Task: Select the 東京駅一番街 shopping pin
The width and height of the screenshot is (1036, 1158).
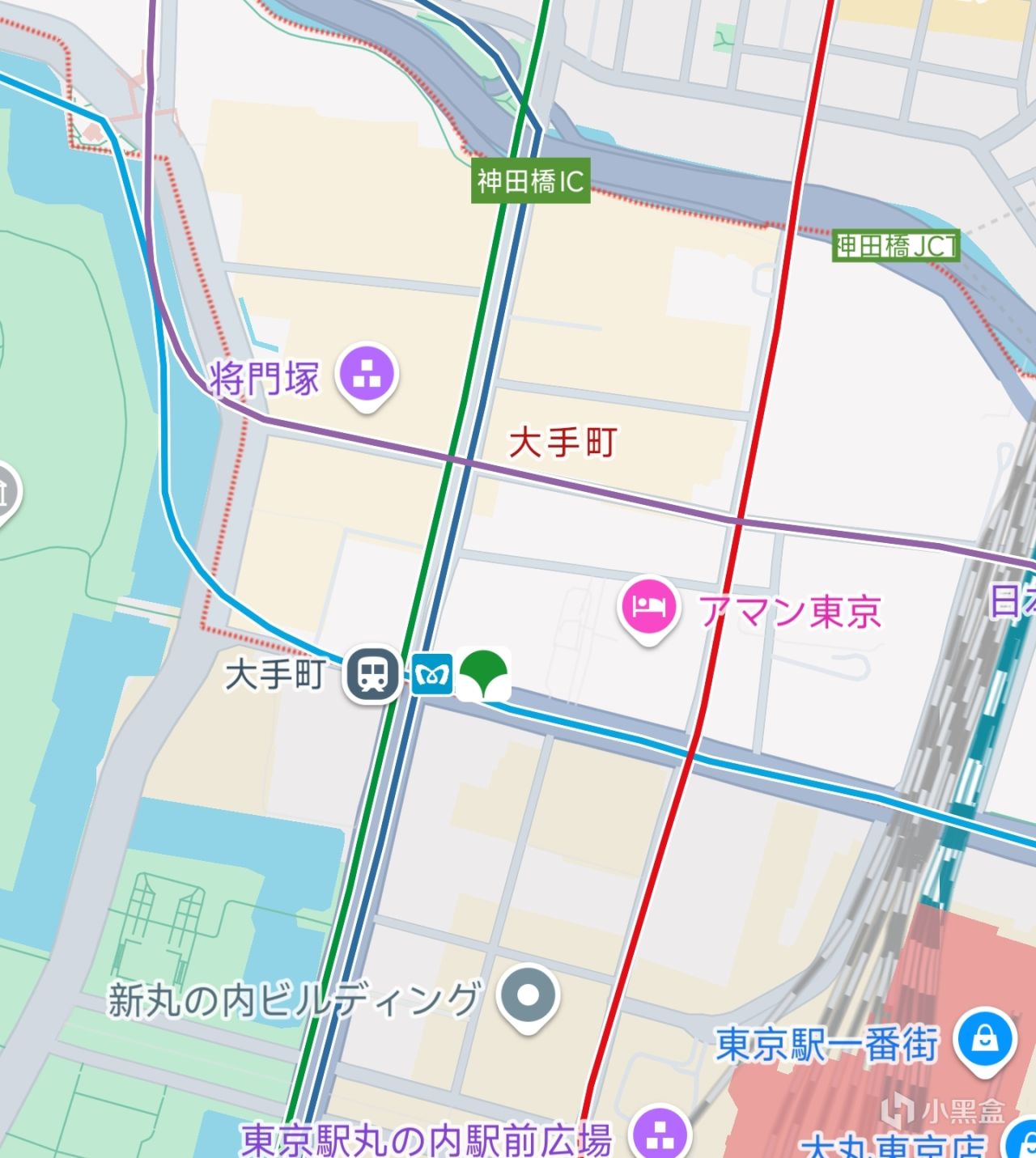Action: pyautogui.click(x=984, y=1039)
